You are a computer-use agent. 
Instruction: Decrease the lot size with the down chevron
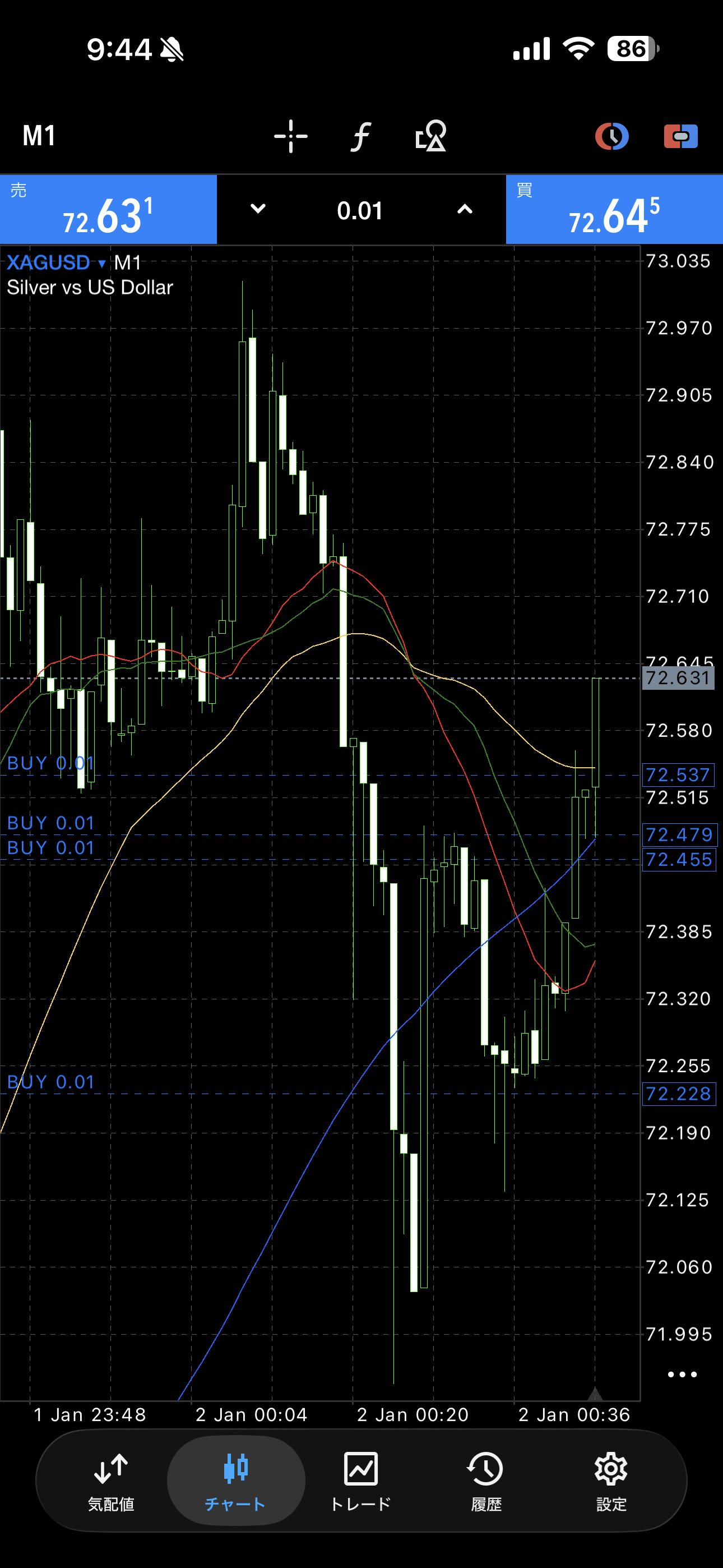point(258,209)
